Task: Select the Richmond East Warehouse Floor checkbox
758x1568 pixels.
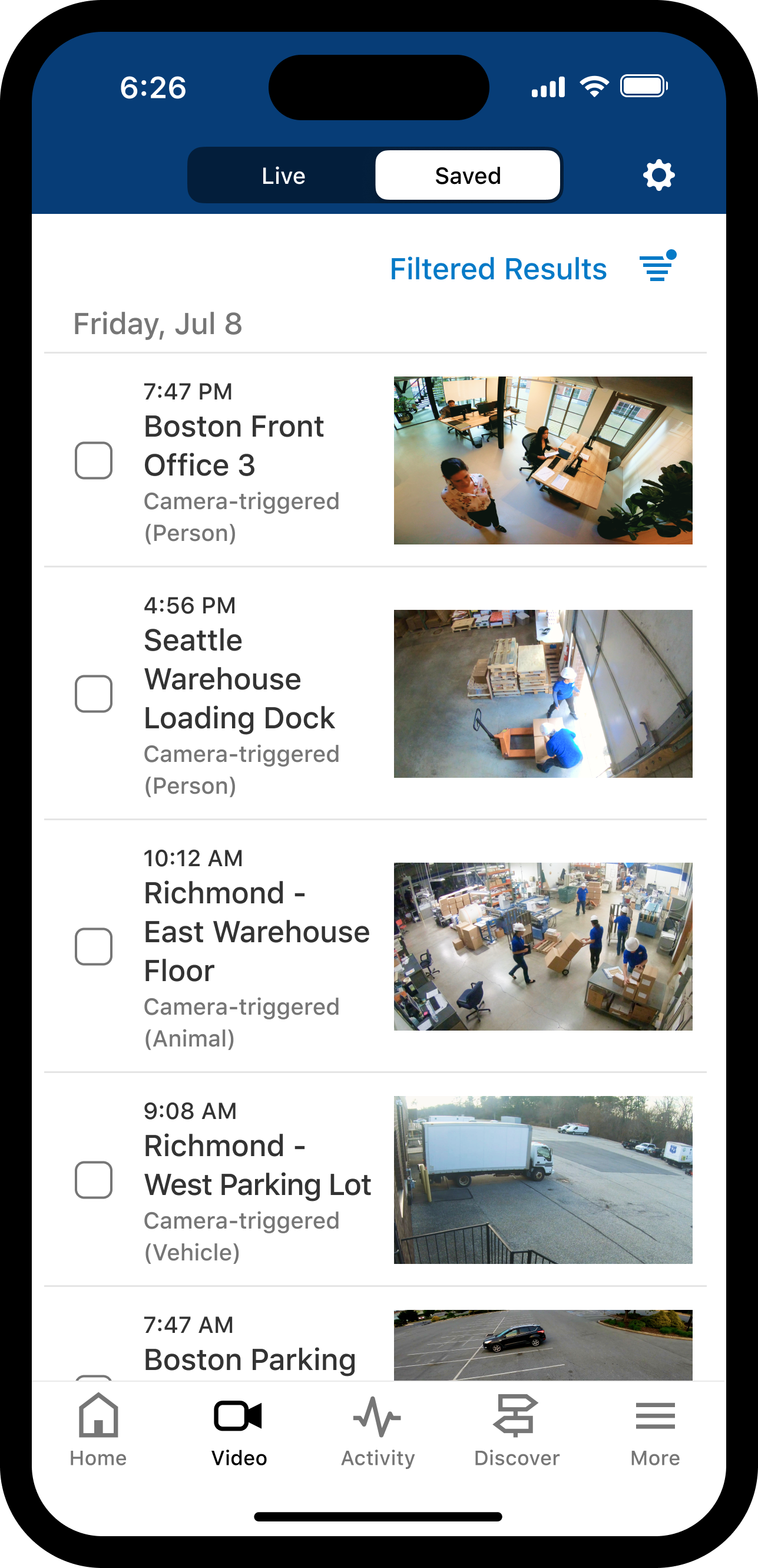Action: point(94,946)
